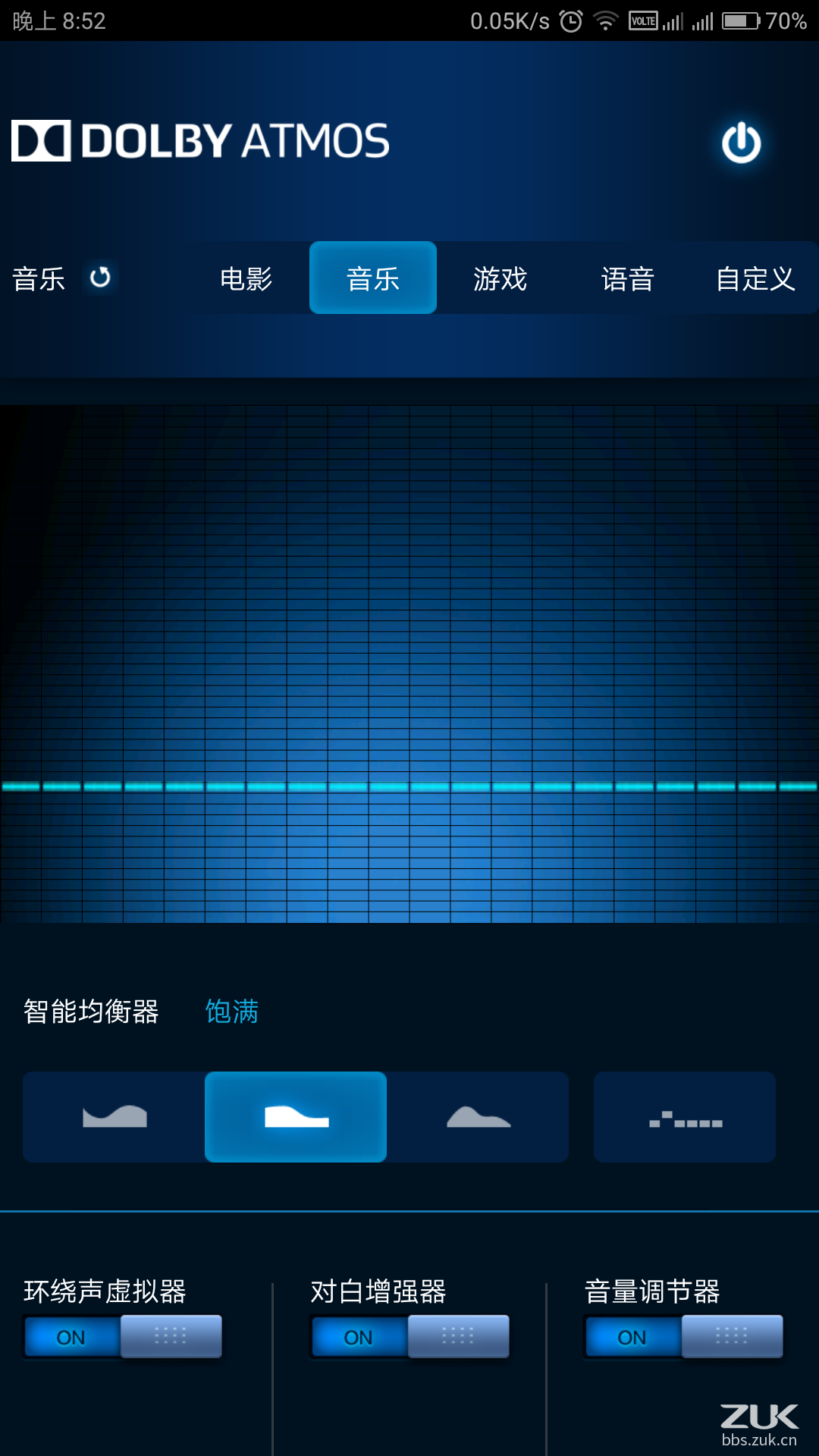819x1456 pixels.
Task: Turn off 音量调节器 switch
Action: point(684,1337)
